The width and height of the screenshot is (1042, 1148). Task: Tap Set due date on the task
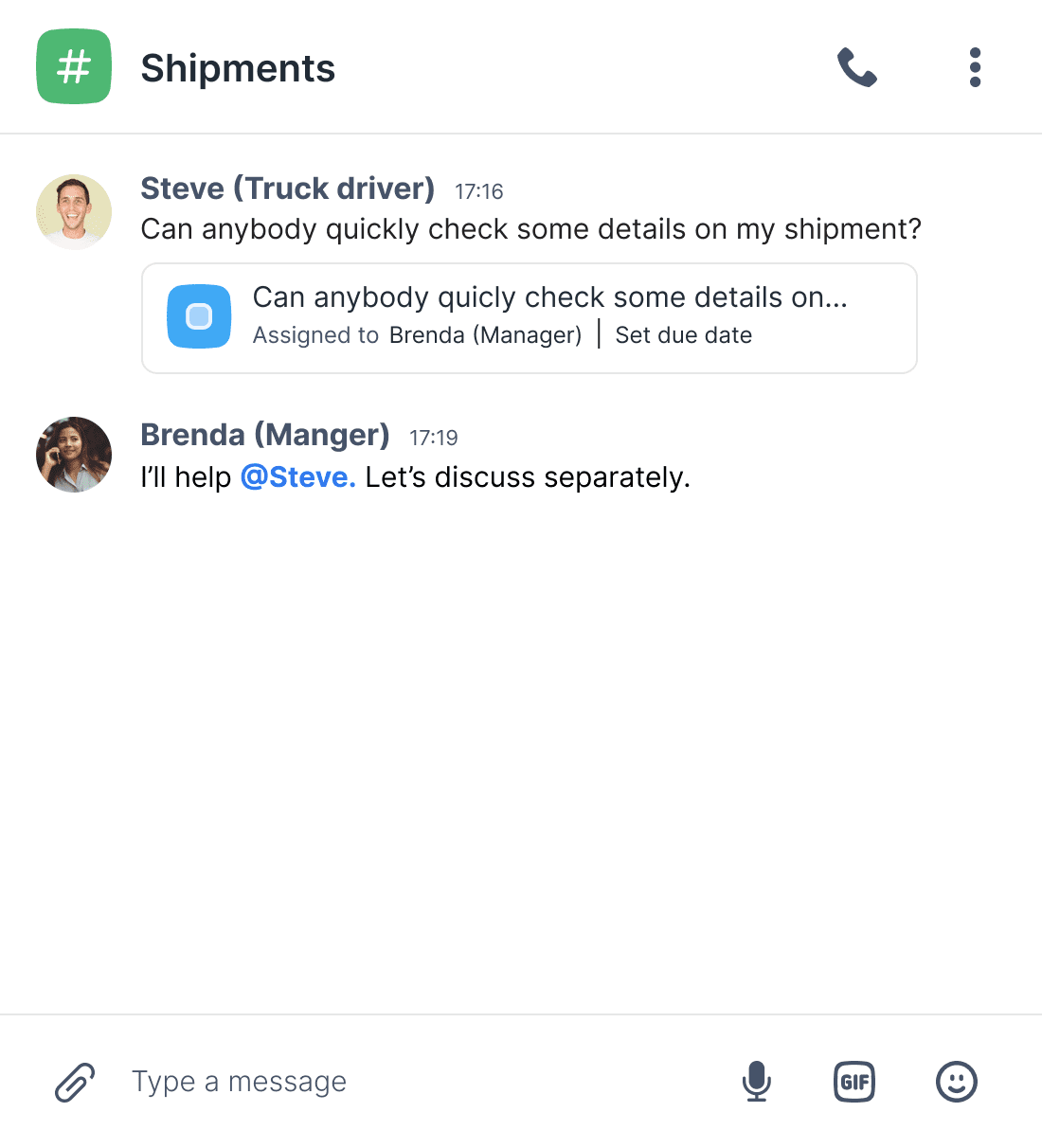tap(683, 335)
